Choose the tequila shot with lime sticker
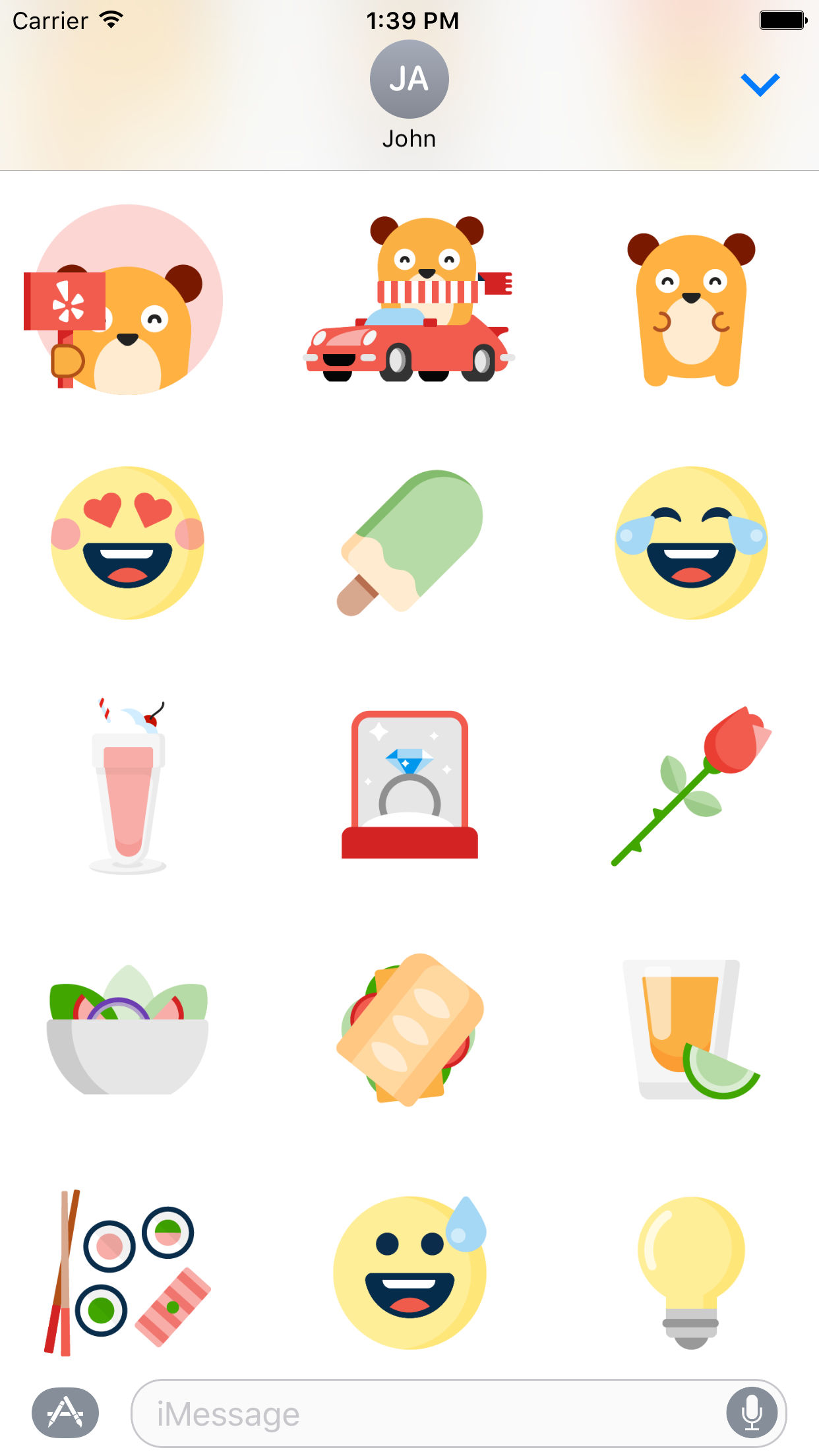The width and height of the screenshot is (819, 1456). tap(691, 1029)
